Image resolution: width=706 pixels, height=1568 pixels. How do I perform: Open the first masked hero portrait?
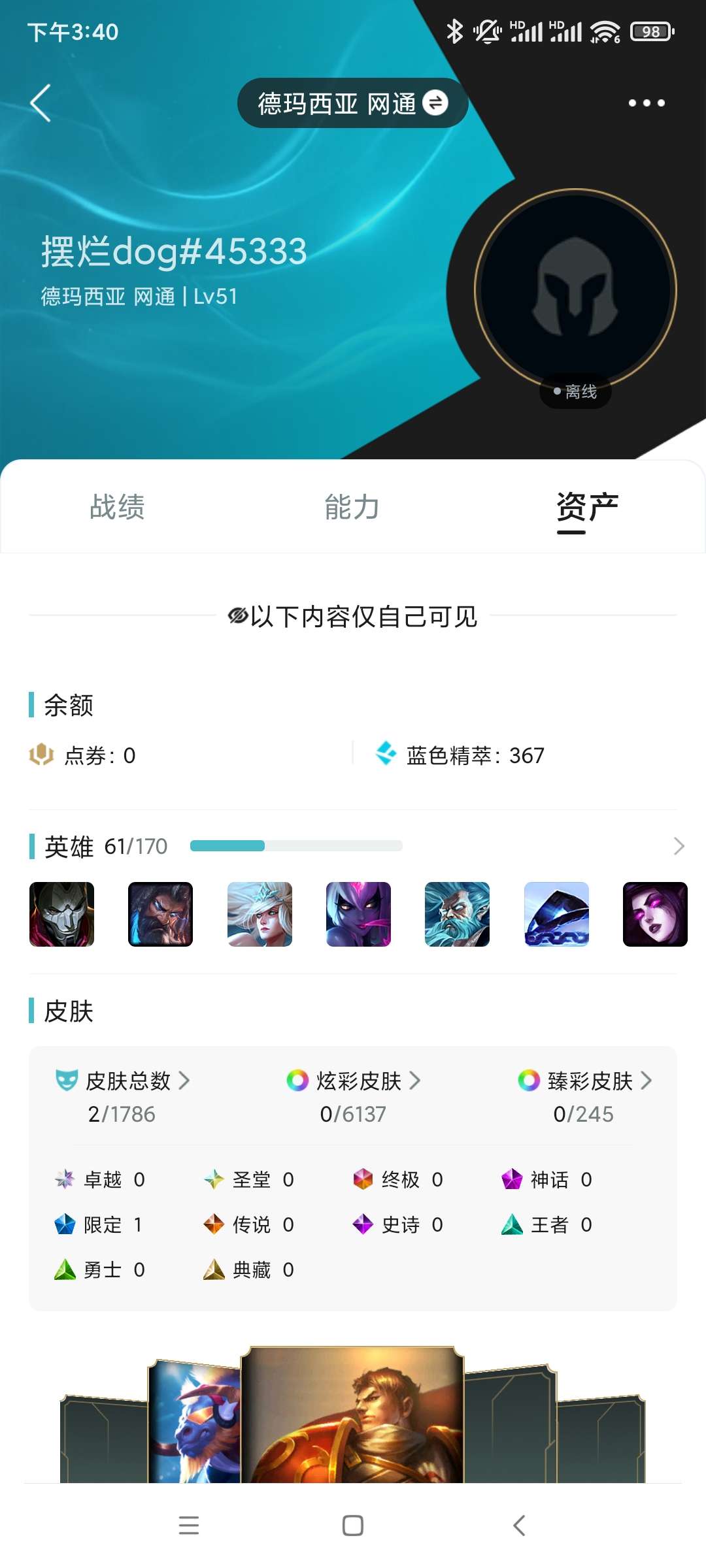(62, 914)
